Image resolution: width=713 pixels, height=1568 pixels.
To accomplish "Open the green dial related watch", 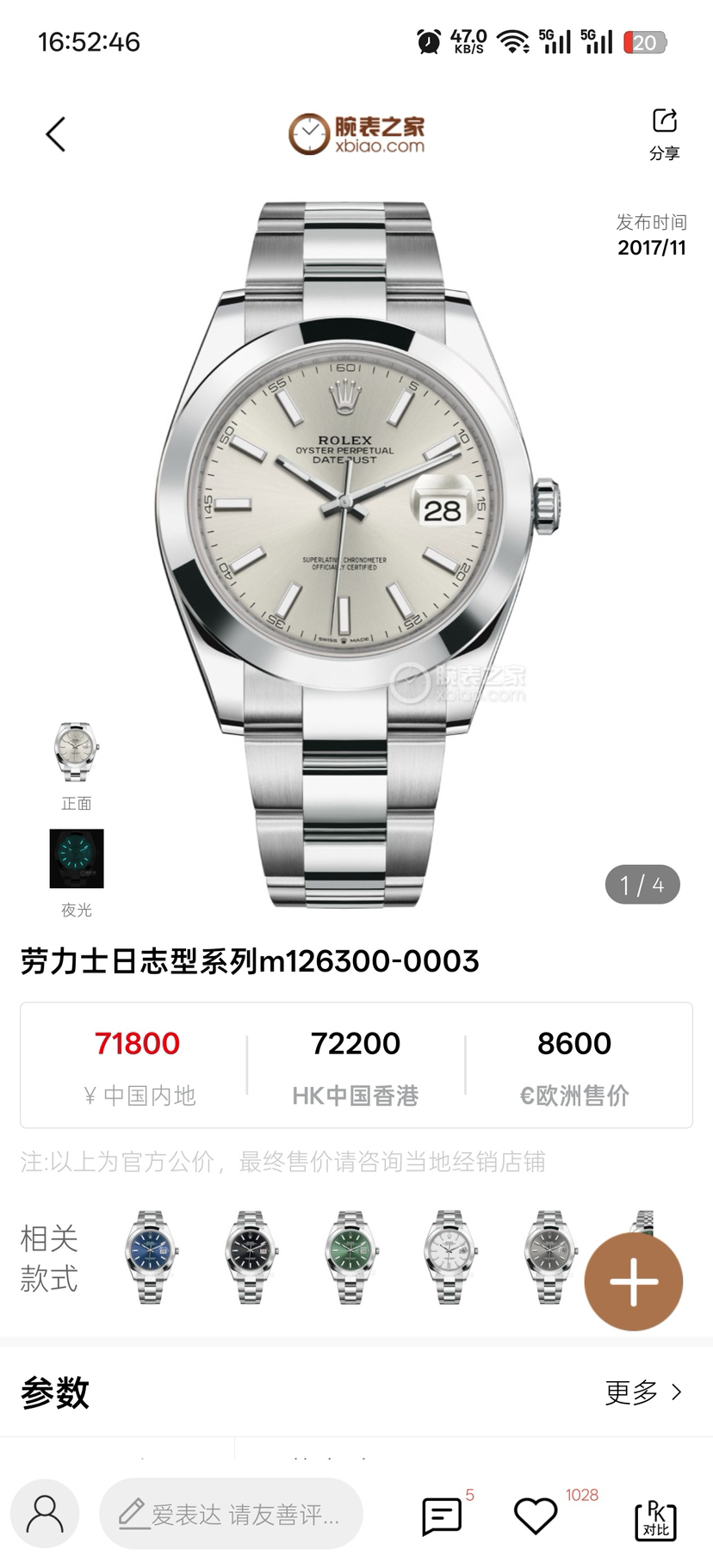I will click(351, 1257).
